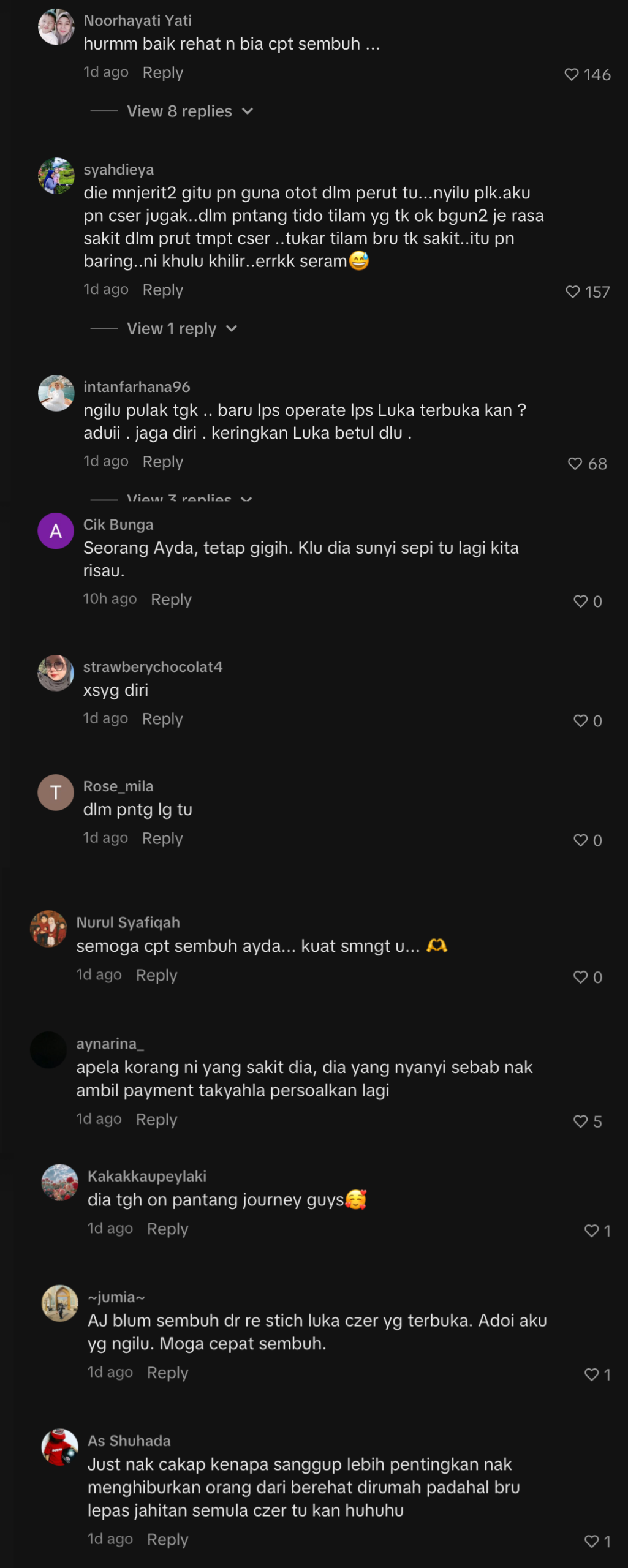Like Nurul Syafiqah's comment

click(x=580, y=978)
